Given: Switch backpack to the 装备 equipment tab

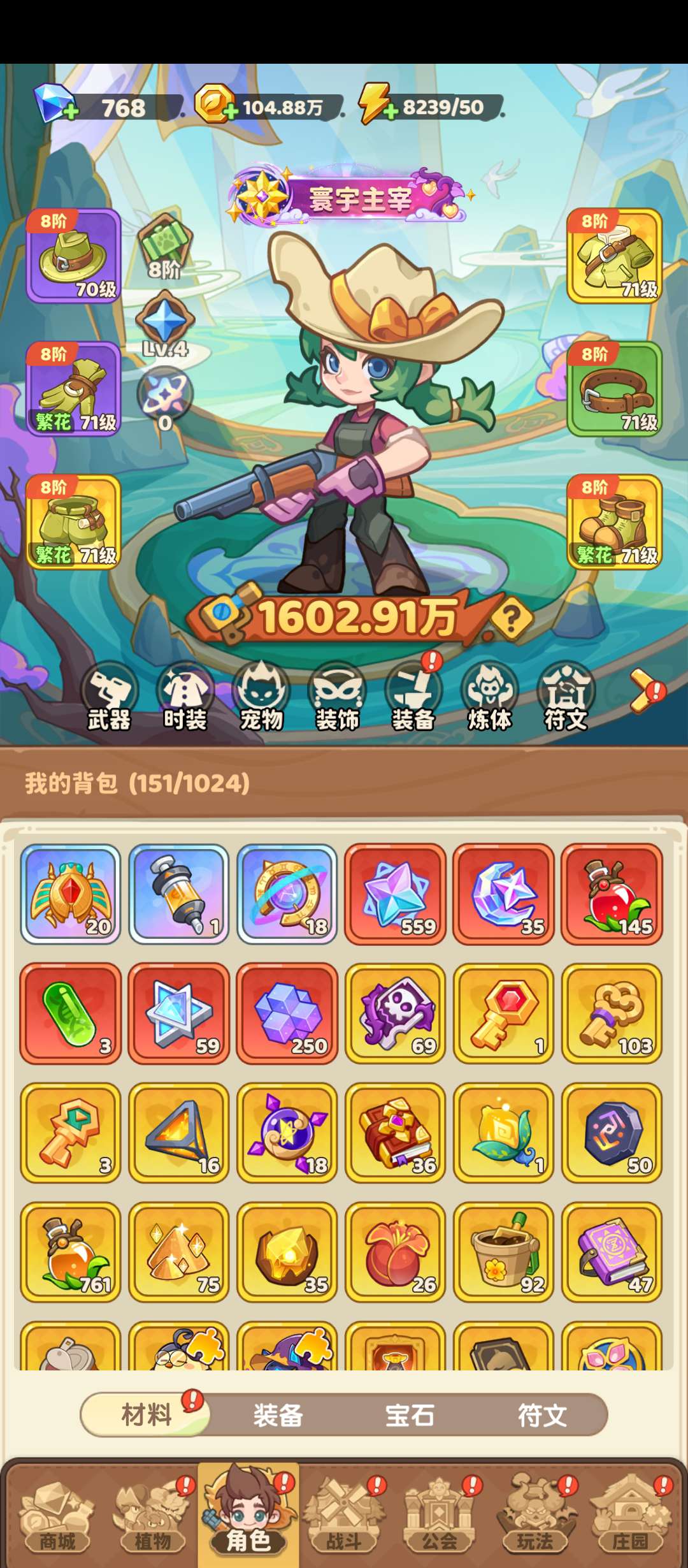Looking at the screenshot, I should (278, 1415).
